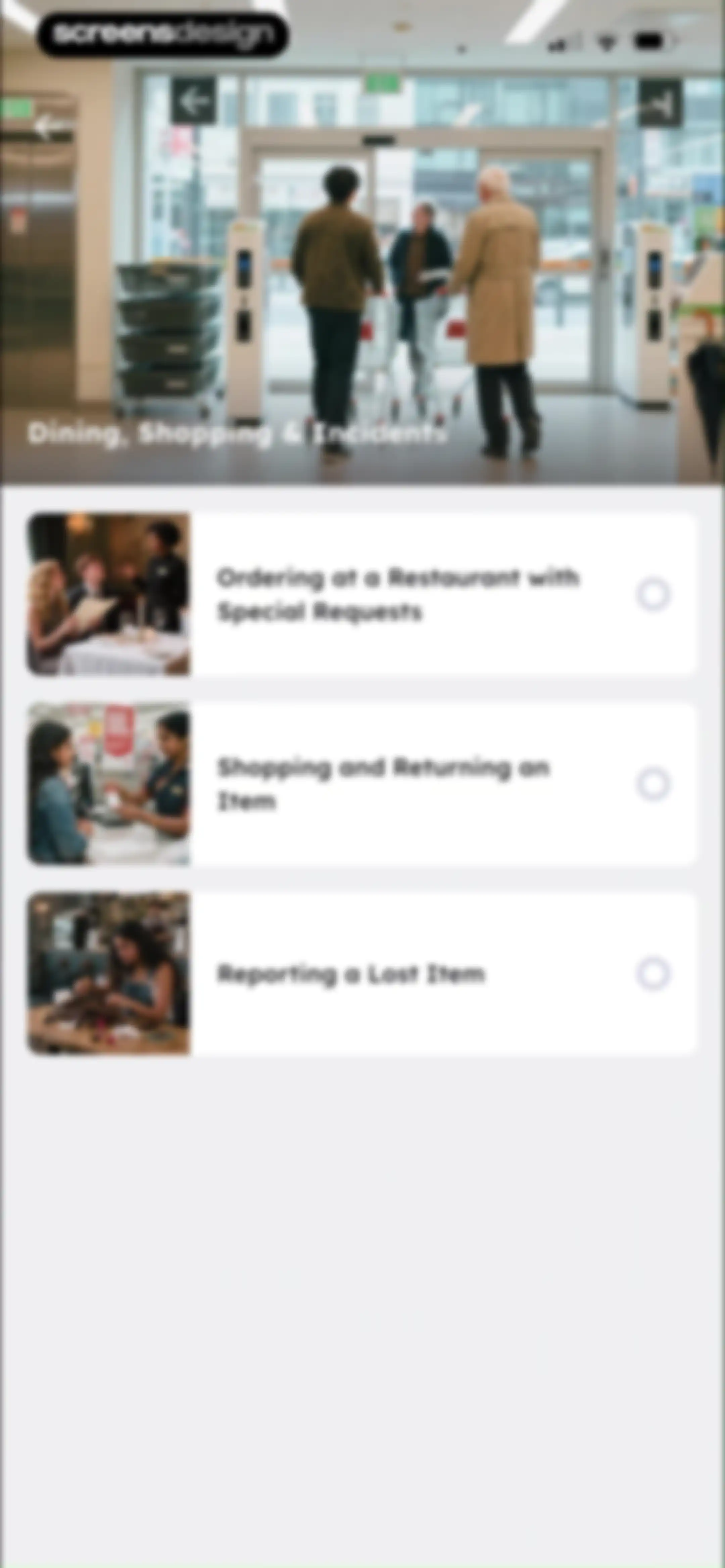Mark the circle beside Shopping and Returning an Item
This screenshot has height=1568, width=725.
653,784
